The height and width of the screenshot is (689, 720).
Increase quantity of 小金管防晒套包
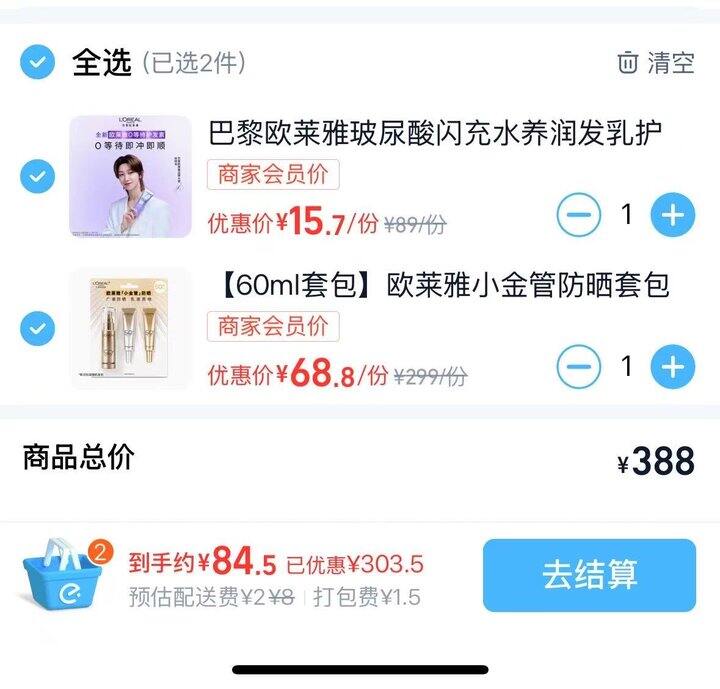point(672,367)
